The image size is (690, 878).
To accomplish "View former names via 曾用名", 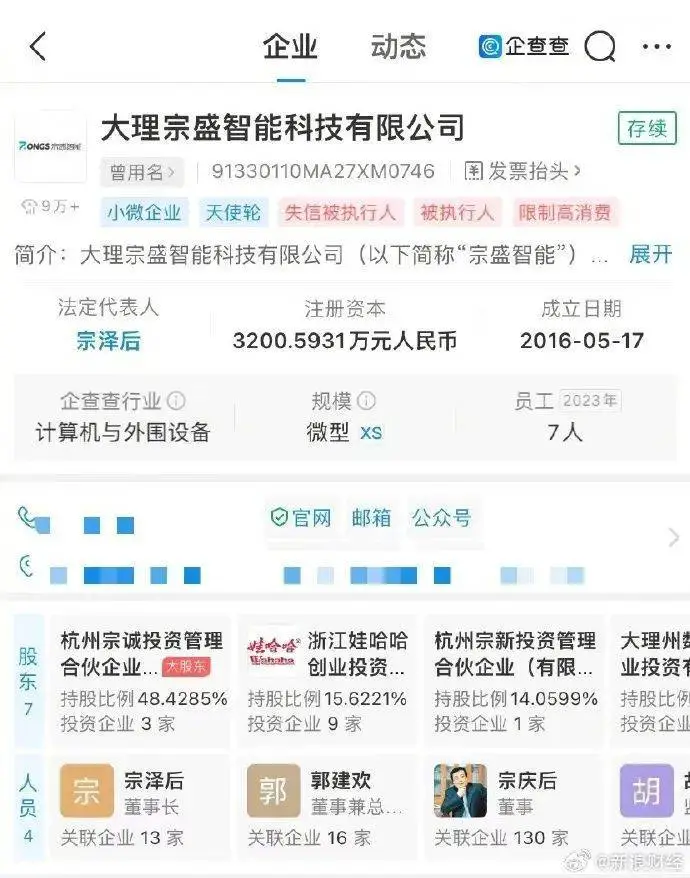I will [x=142, y=172].
